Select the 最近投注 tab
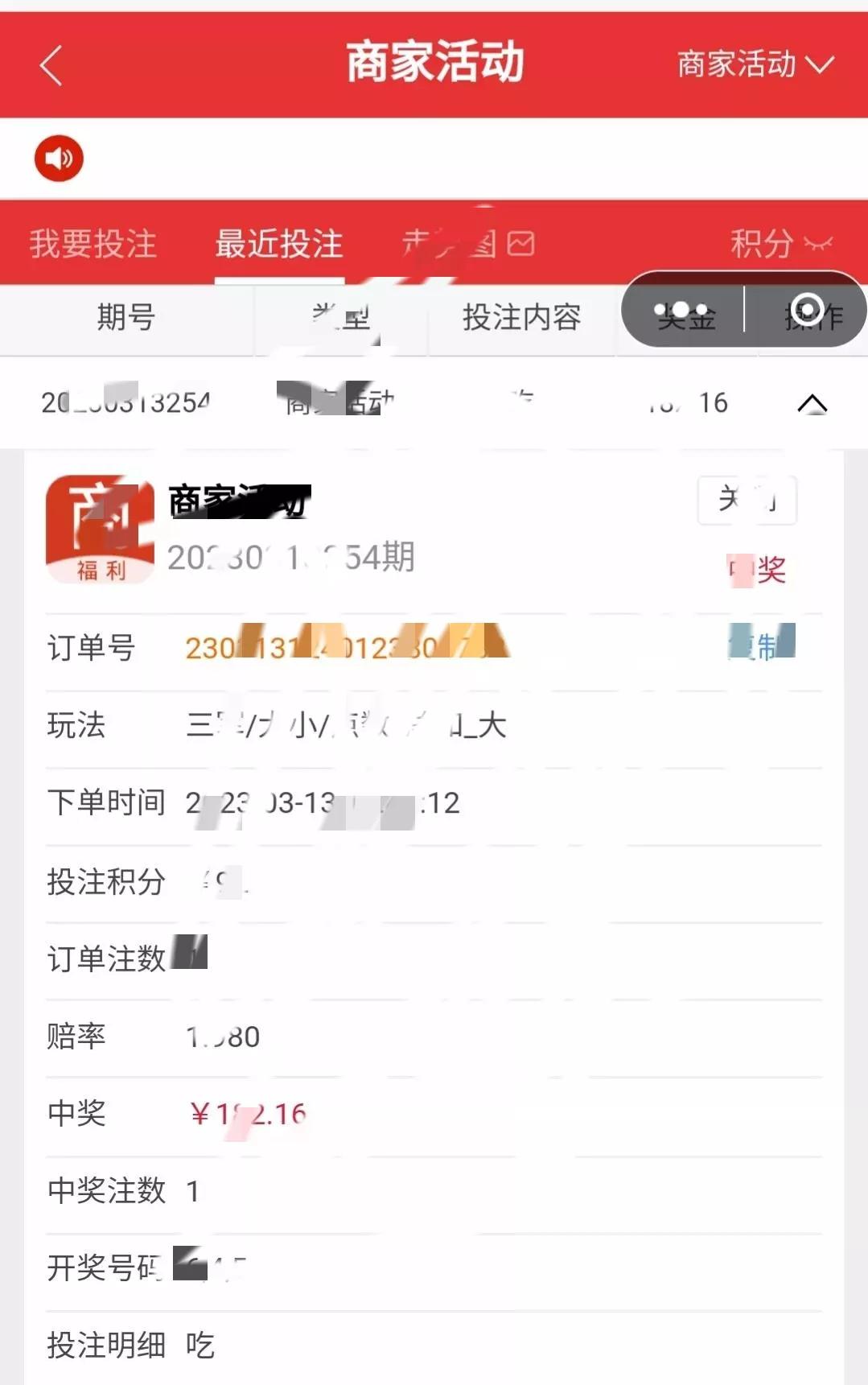Screen dimensions: 868x1385 (279, 243)
